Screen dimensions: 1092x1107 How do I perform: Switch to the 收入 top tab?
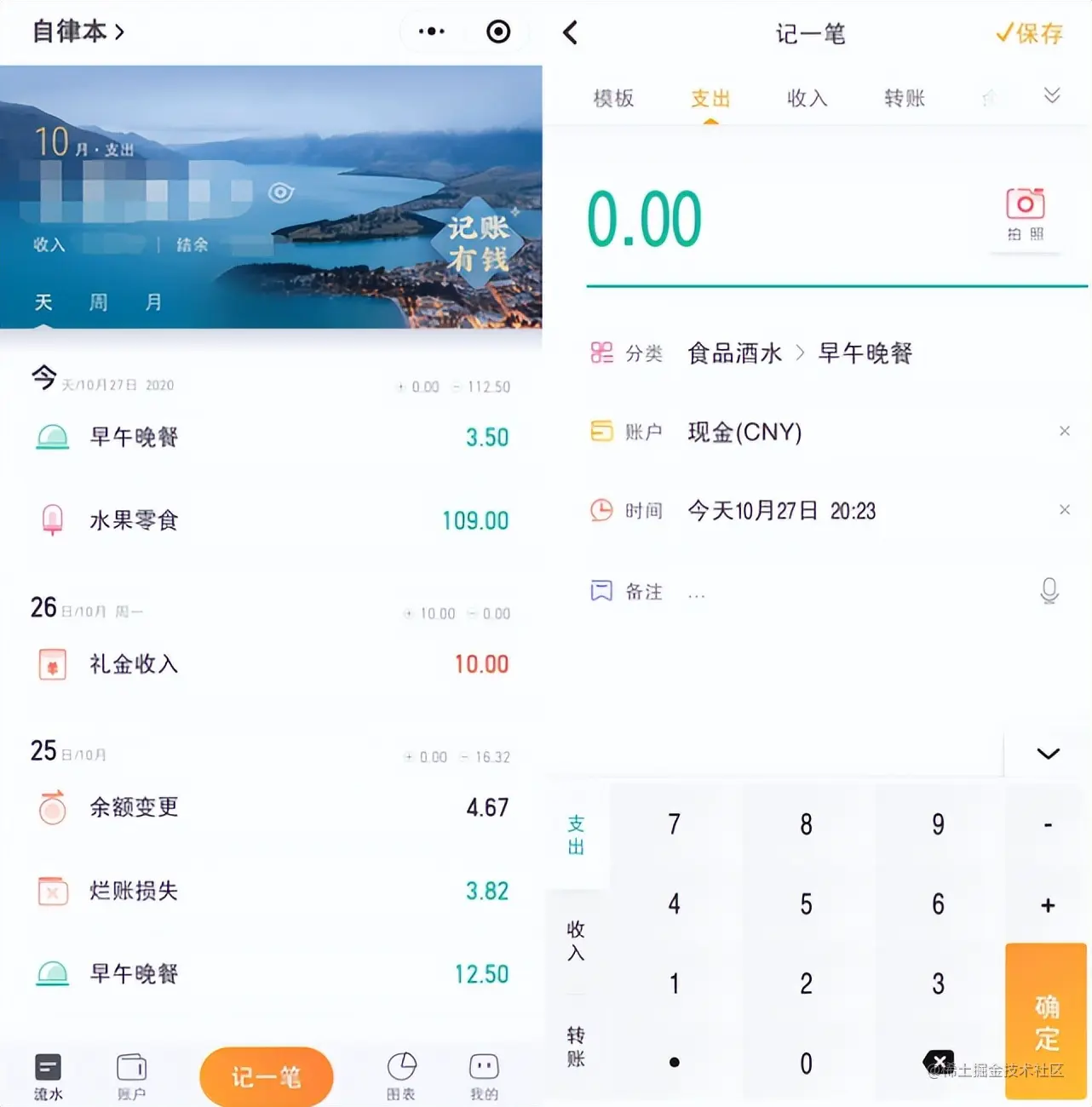point(807,99)
